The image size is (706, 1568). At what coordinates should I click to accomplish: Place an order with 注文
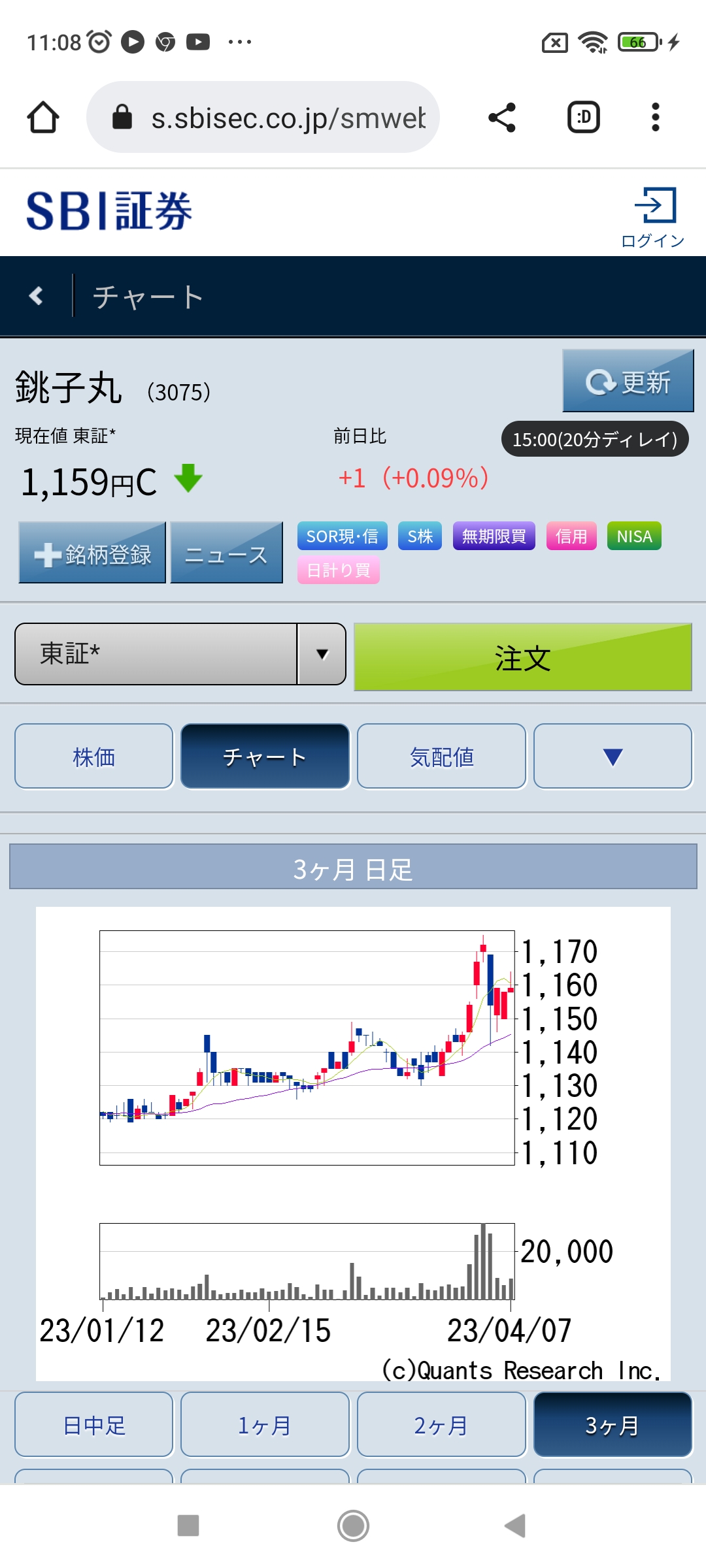522,657
